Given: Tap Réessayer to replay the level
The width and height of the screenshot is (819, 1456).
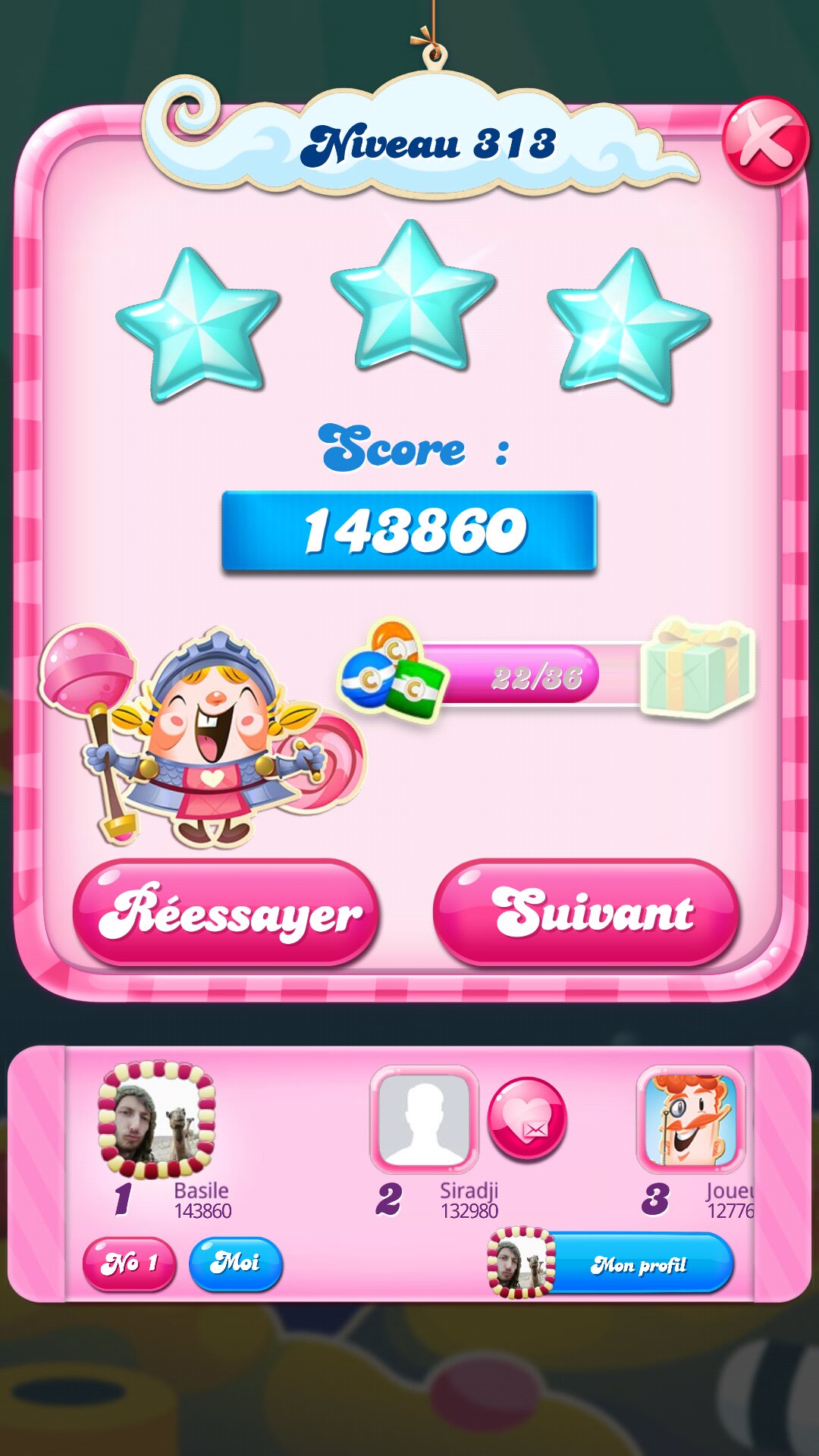Looking at the screenshot, I should click(x=226, y=913).
